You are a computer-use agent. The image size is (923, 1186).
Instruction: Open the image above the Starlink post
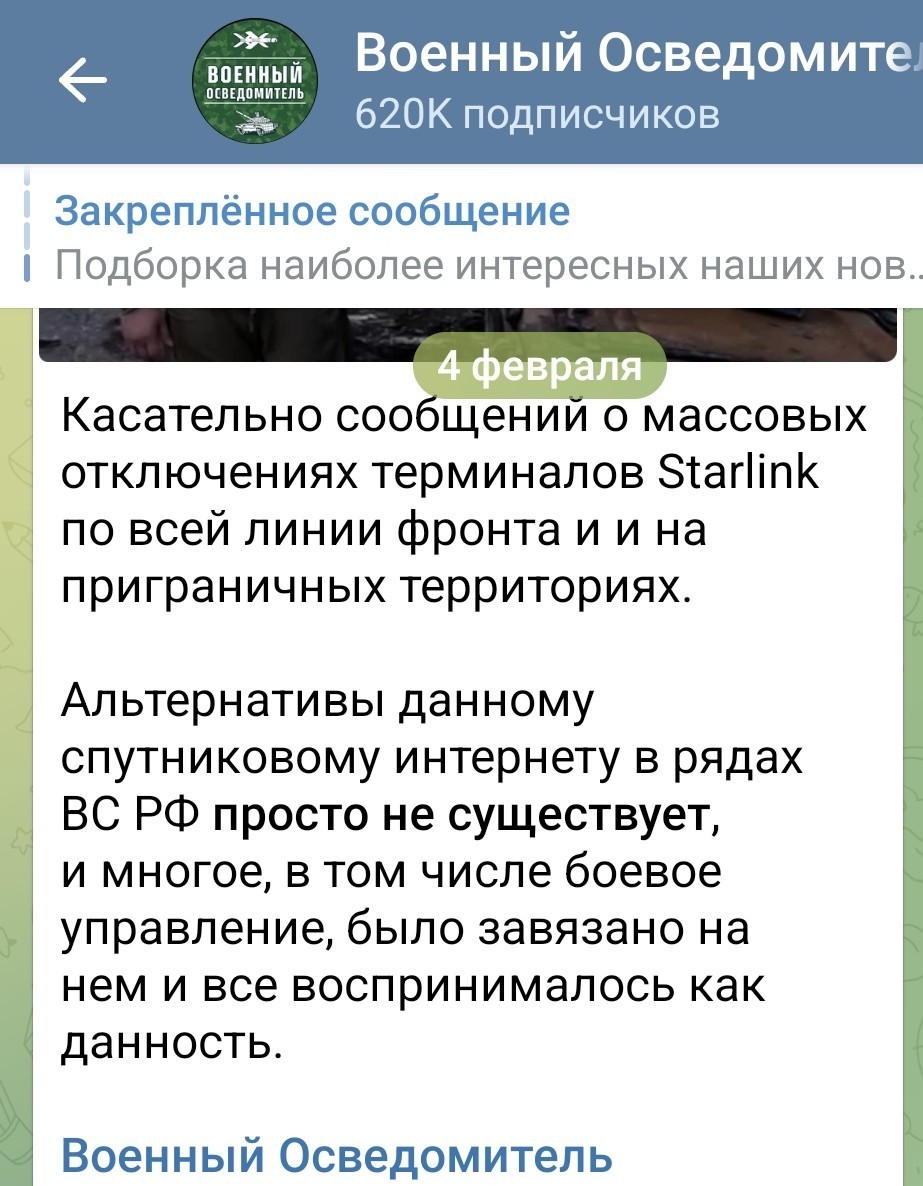pos(468,334)
